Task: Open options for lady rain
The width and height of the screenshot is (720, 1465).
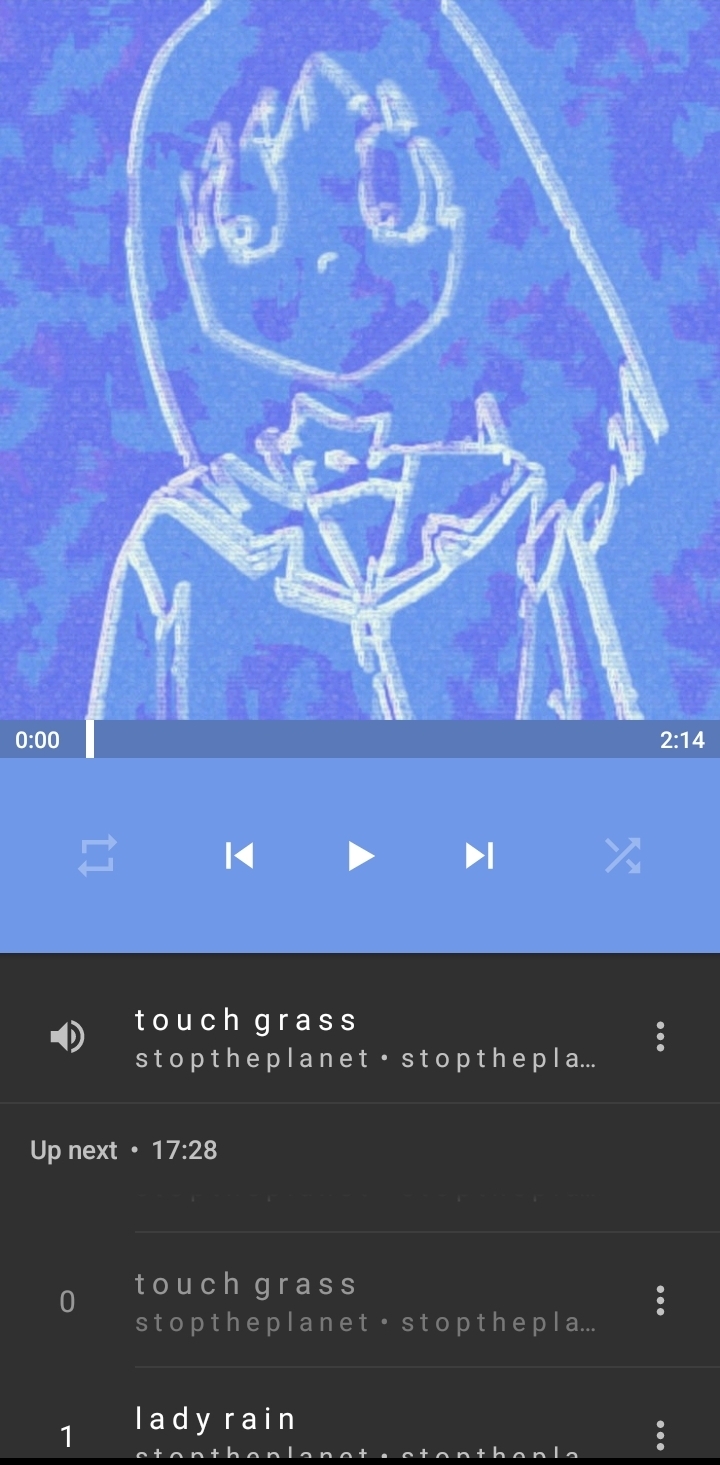Action: click(659, 1434)
